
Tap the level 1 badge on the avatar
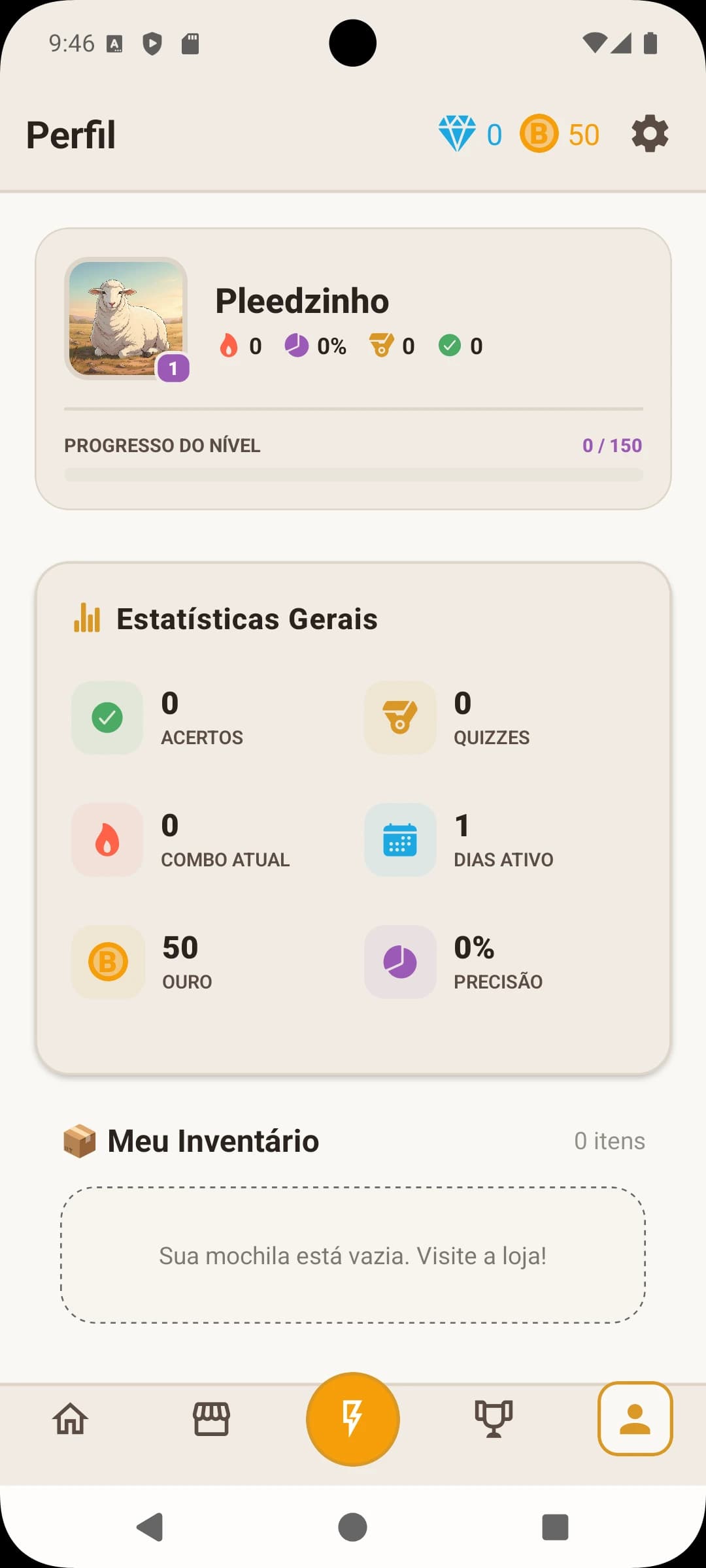pyautogui.click(x=172, y=369)
